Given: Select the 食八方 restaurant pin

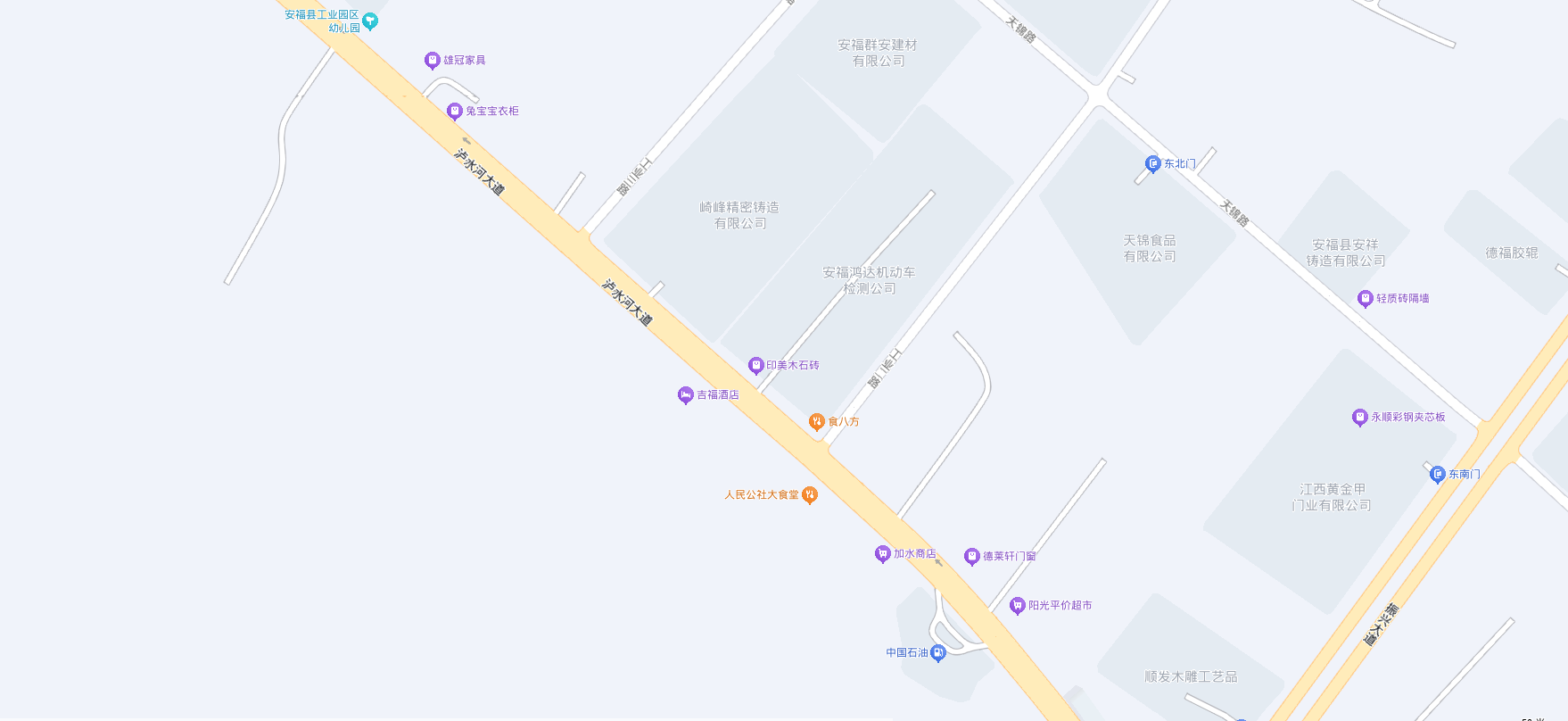Looking at the screenshot, I should tap(816, 421).
